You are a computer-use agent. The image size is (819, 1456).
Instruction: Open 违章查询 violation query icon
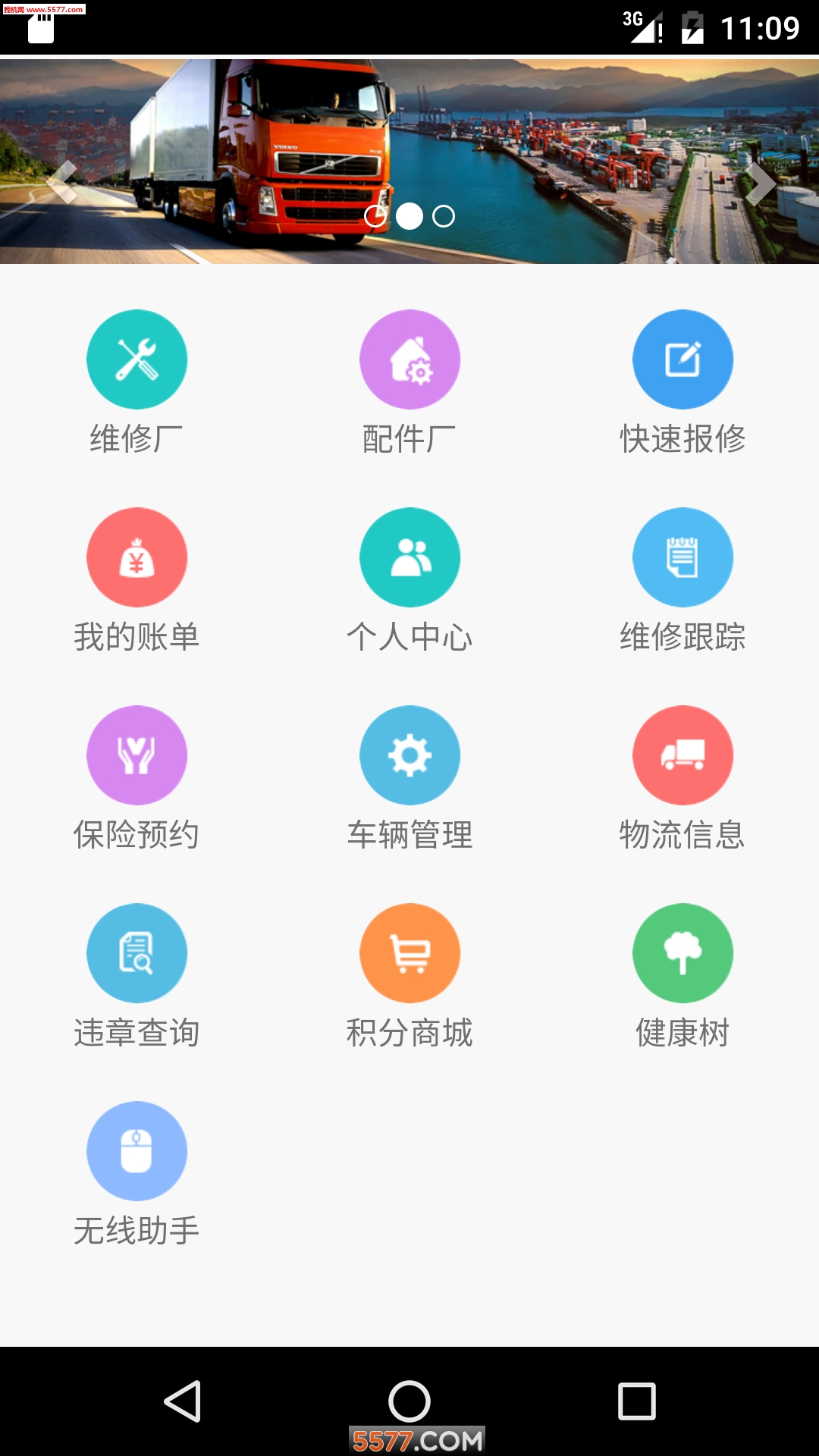(137, 953)
